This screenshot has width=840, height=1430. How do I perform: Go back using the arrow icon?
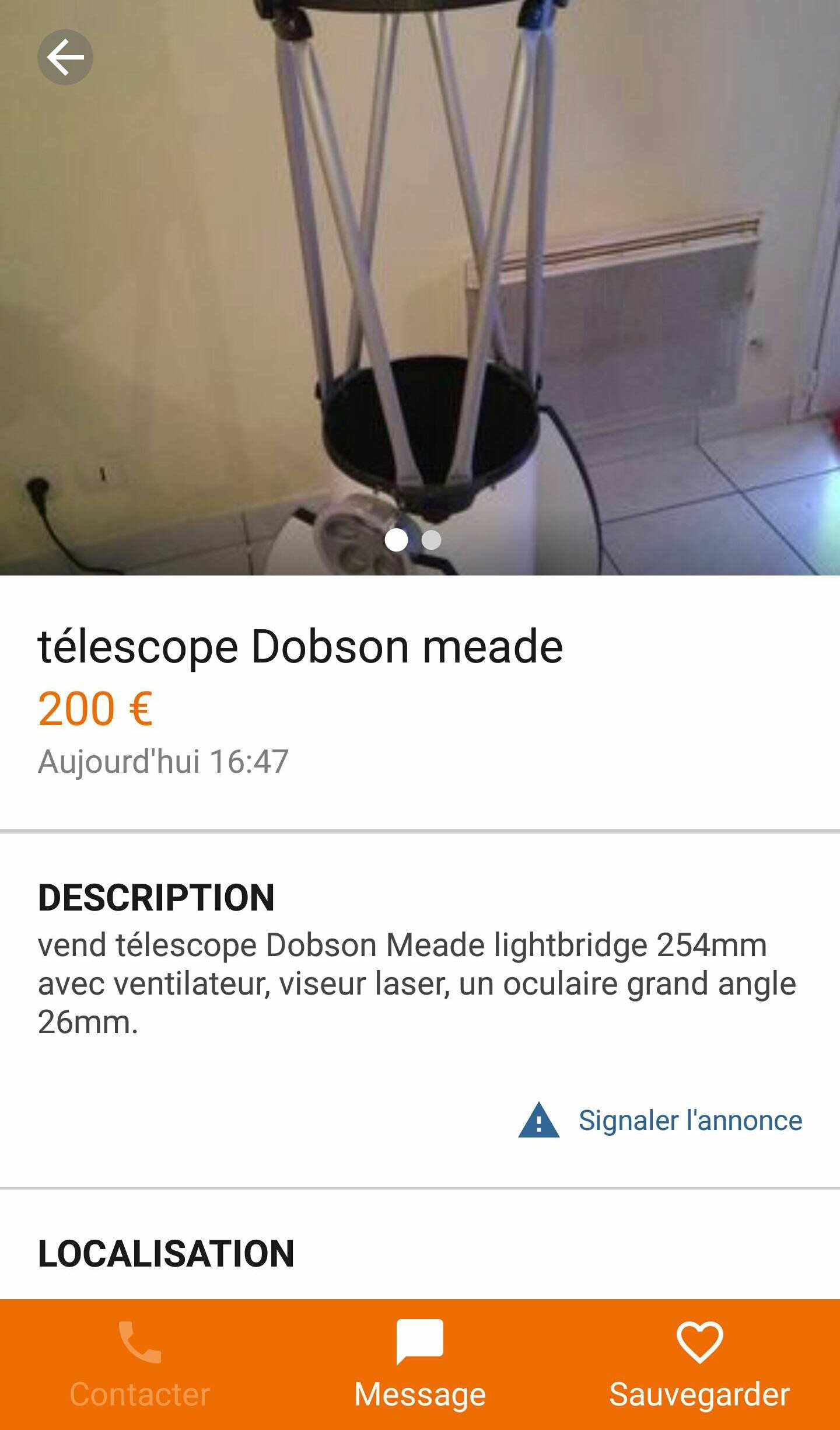pos(65,57)
